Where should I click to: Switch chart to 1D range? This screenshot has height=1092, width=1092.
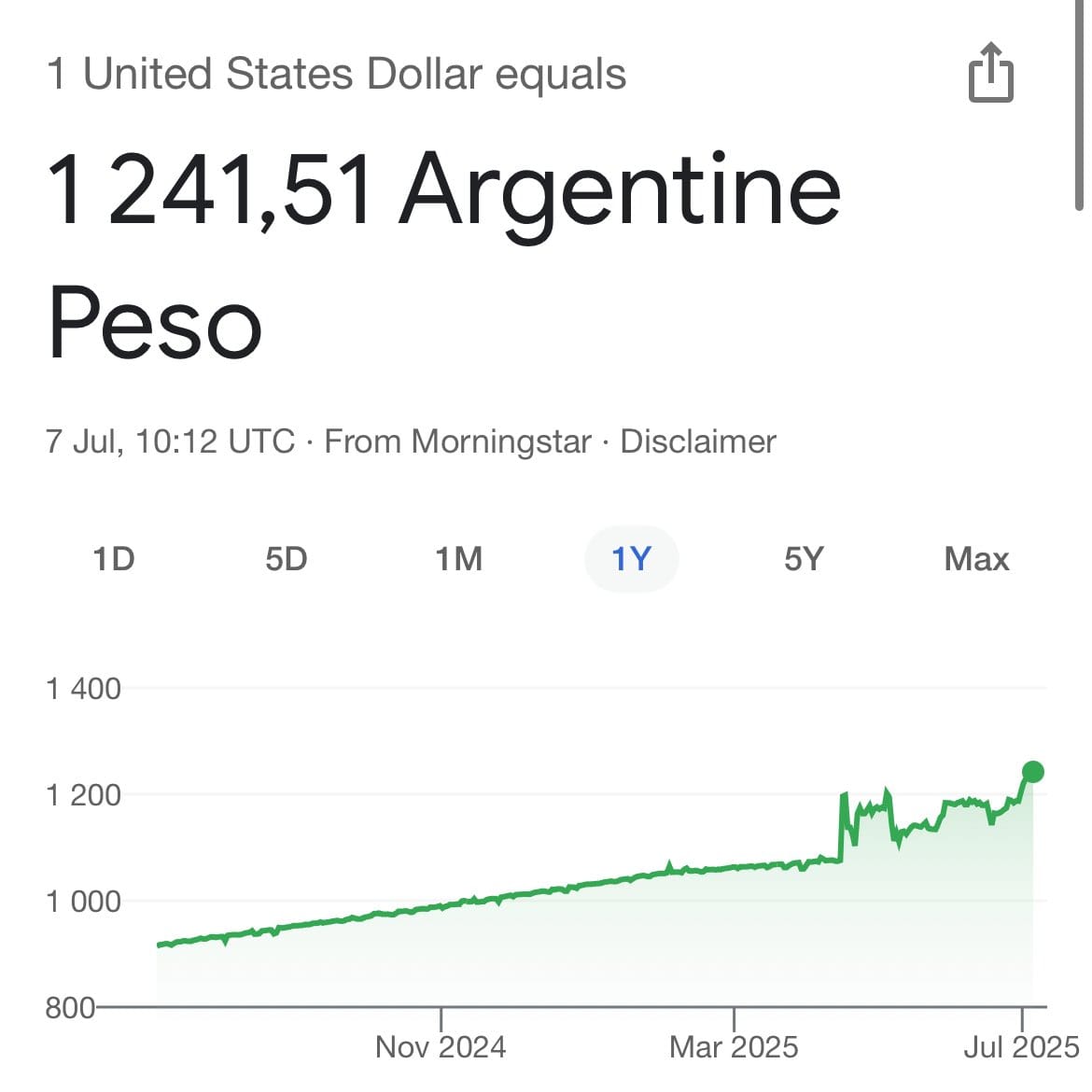[x=114, y=559]
